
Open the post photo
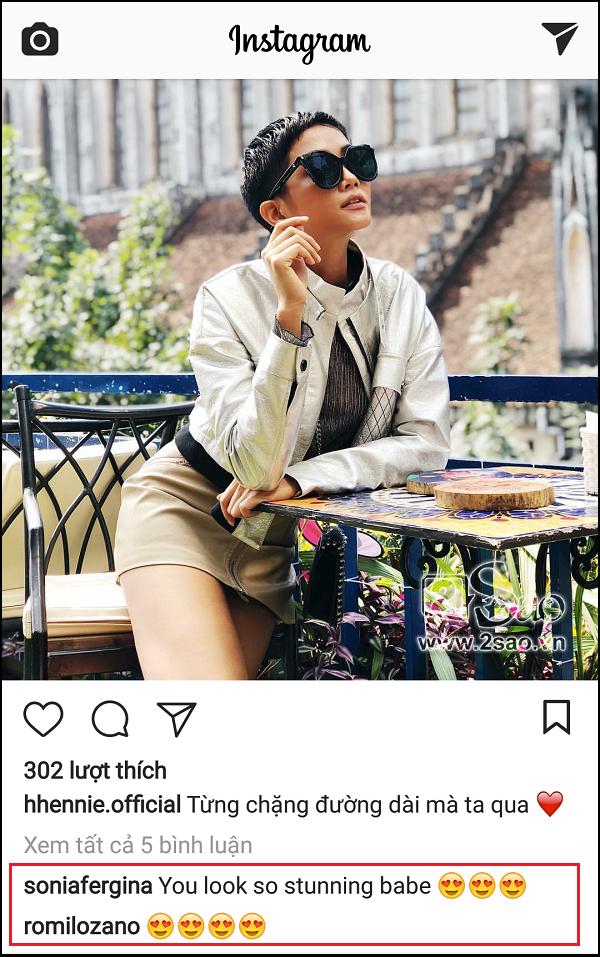tap(300, 380)
